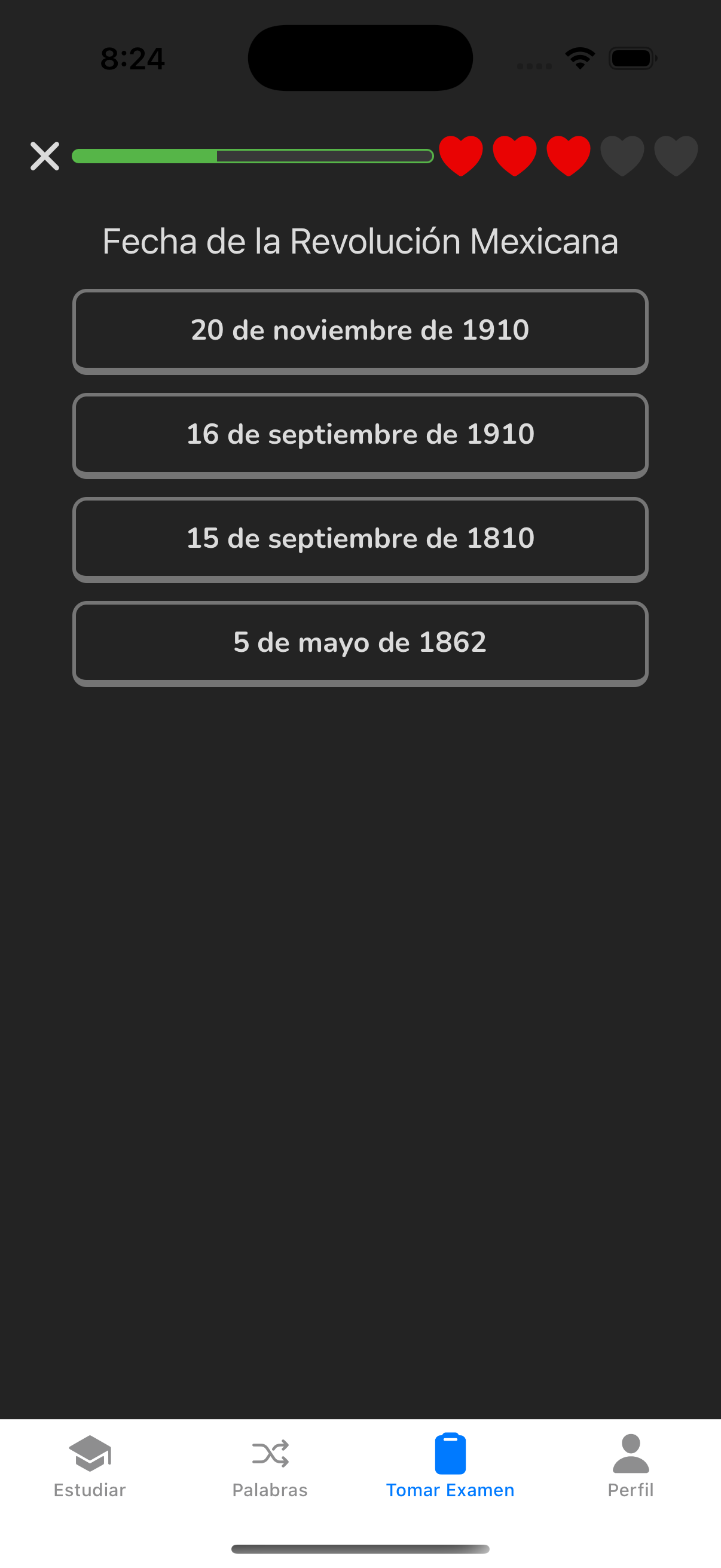Click the first grayed-out heart icon

pos(622,157)
